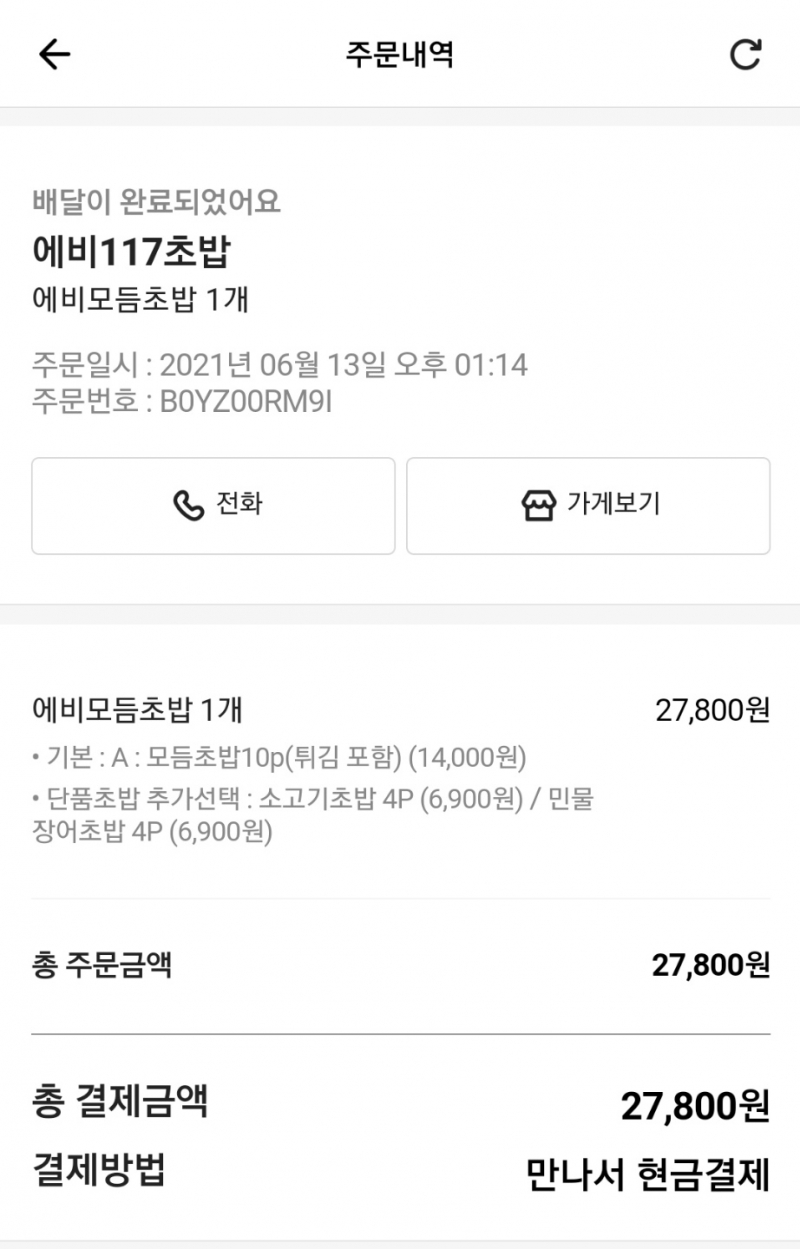Go back using the arrow icon
Viewport: 800px width, 1249px height.
pos(54,54)
